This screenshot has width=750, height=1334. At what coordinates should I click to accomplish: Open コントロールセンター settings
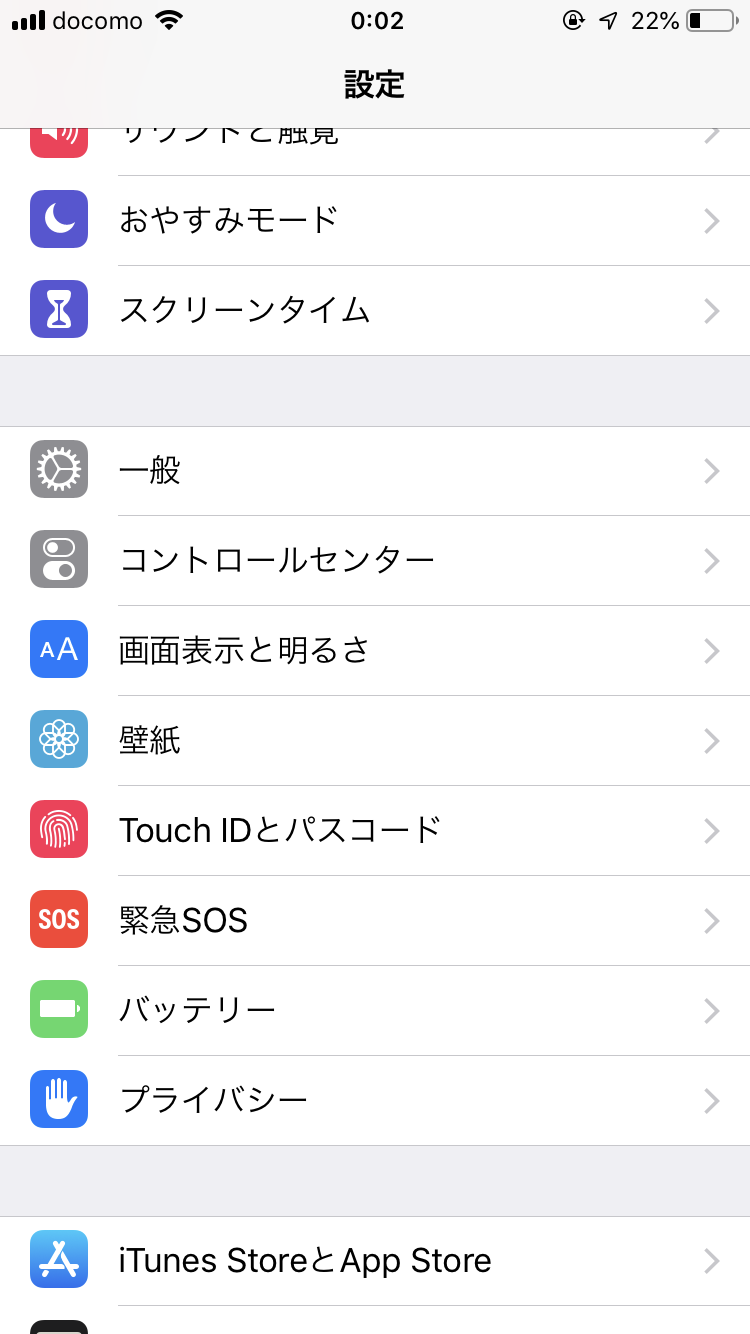coord(375,560)
